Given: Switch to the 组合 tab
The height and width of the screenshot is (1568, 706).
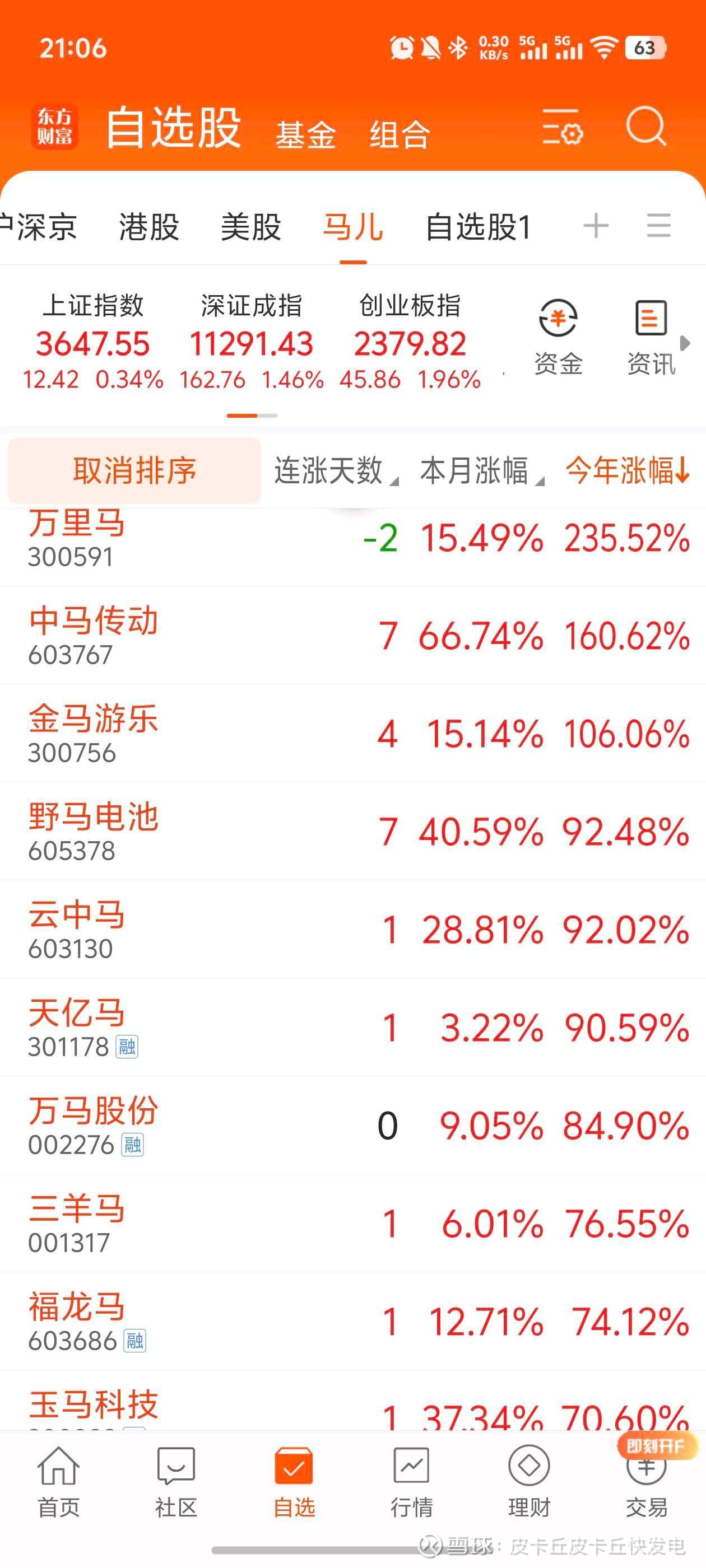Looking at the screenshot, I should 400,134.
